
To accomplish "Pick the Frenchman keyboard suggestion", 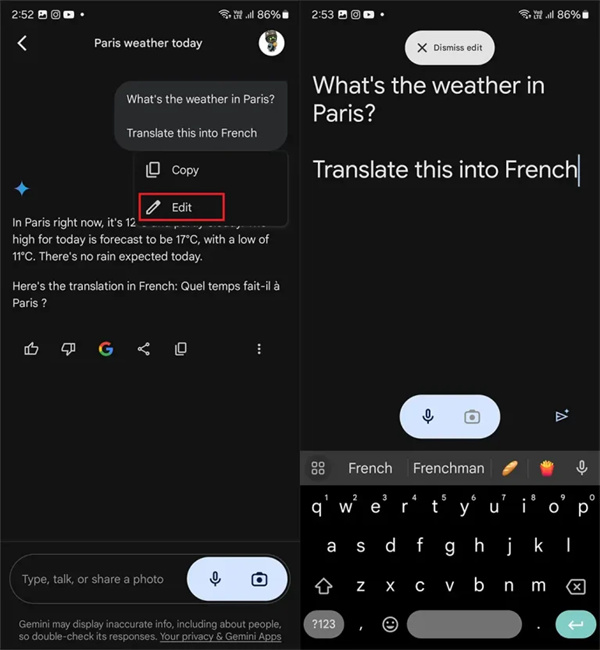I will 448,468.
